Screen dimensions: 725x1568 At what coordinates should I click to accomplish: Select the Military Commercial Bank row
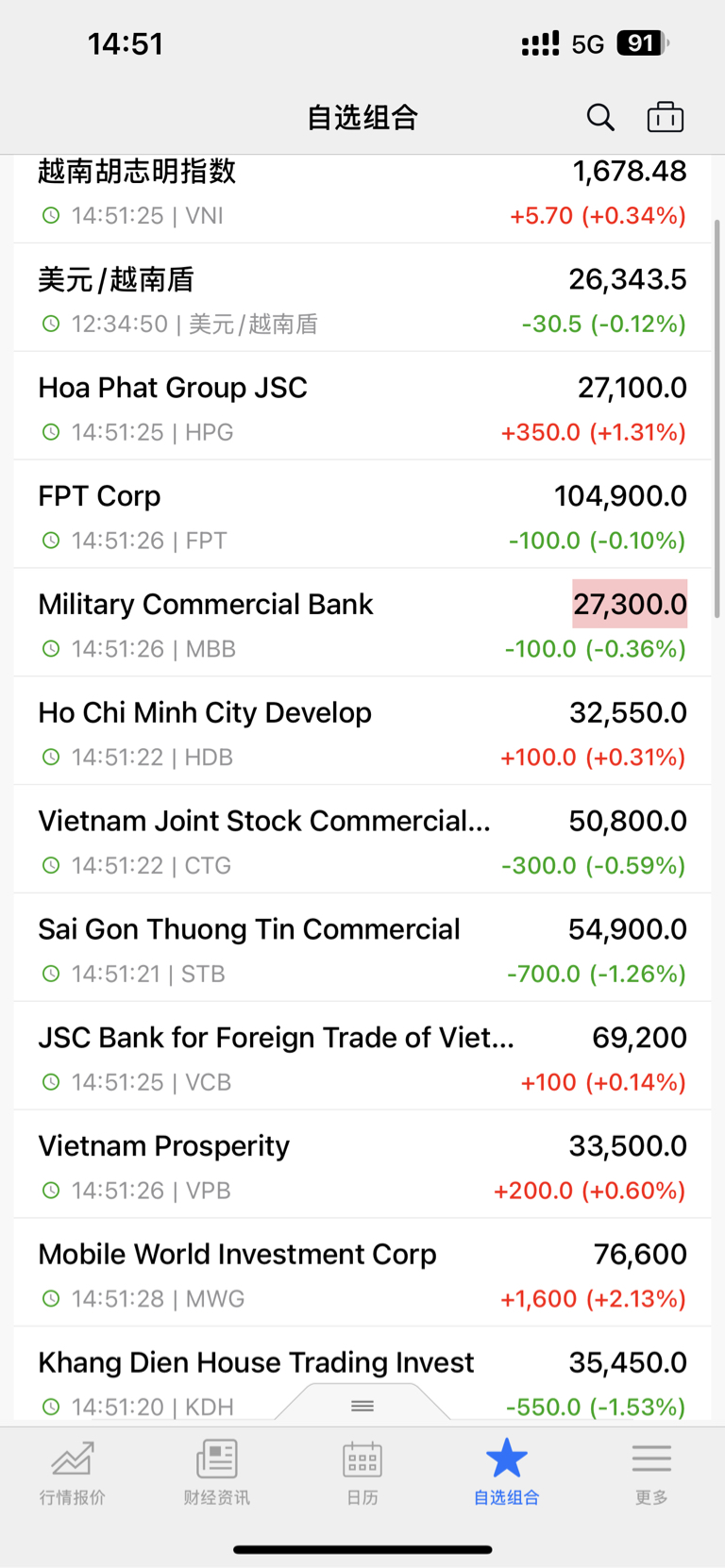(362, 623)
